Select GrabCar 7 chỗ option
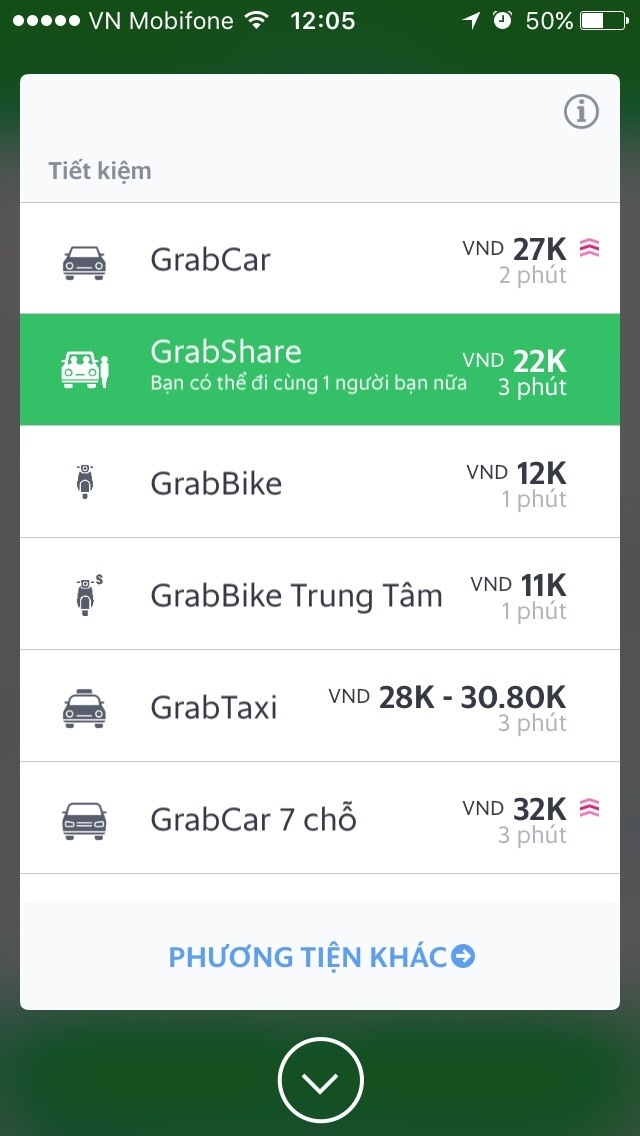Screen dimensions: 640x1136 pyautogui.click(x=320, y=819)
